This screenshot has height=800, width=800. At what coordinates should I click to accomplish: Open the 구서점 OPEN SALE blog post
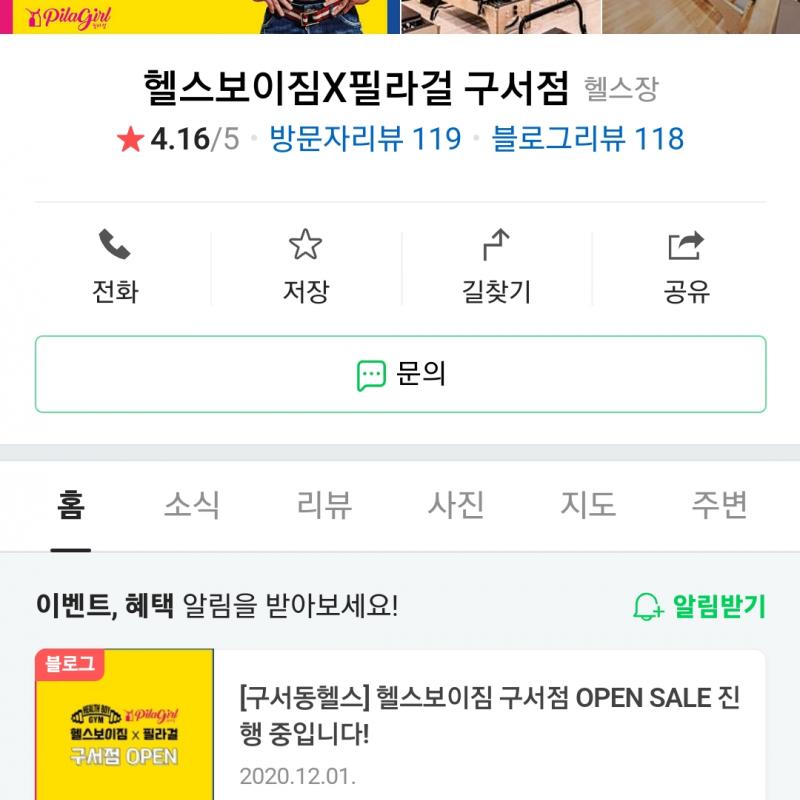(490, 715)
